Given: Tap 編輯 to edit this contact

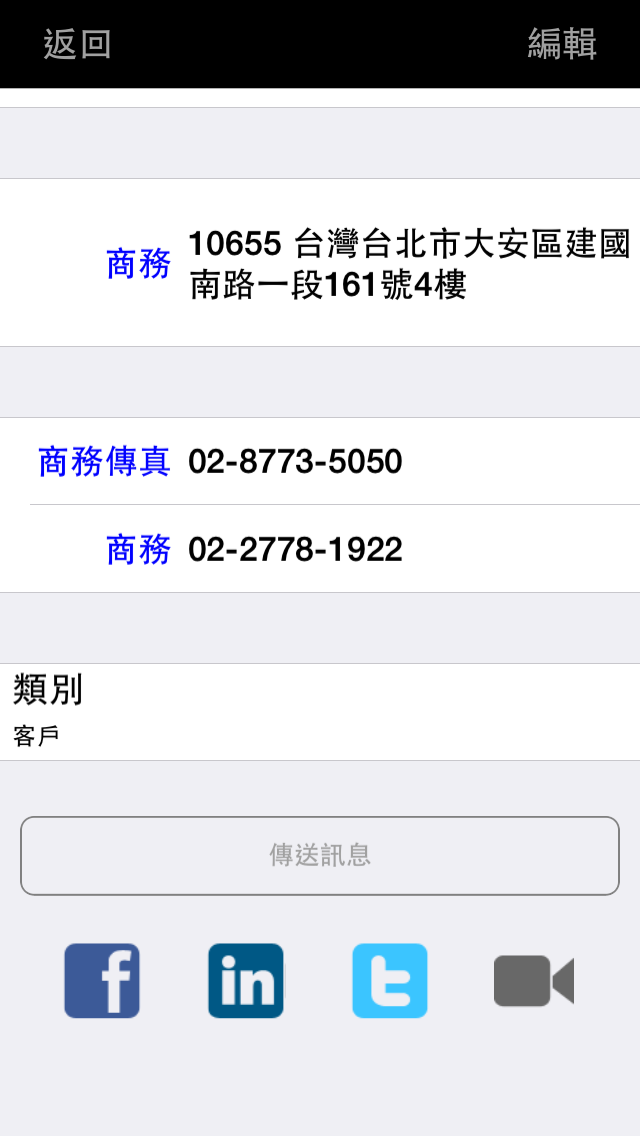Looking at the screenshot, I should tap(562, 45).
